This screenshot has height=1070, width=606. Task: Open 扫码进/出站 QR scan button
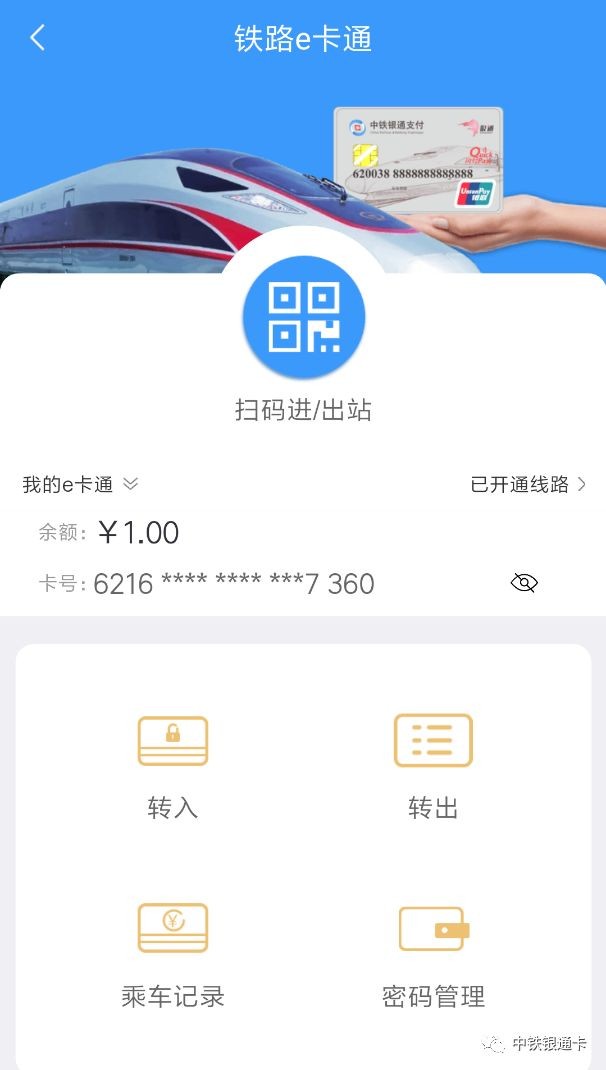point(303,317)
